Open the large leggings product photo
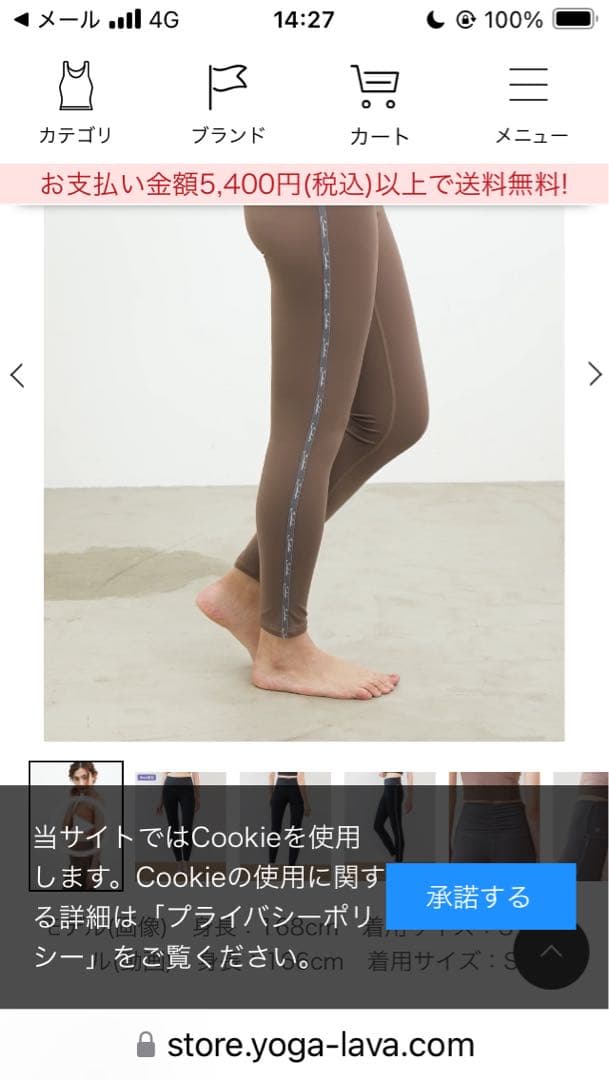This screenshot has height=1080, width=609. [x=304, y=470]
